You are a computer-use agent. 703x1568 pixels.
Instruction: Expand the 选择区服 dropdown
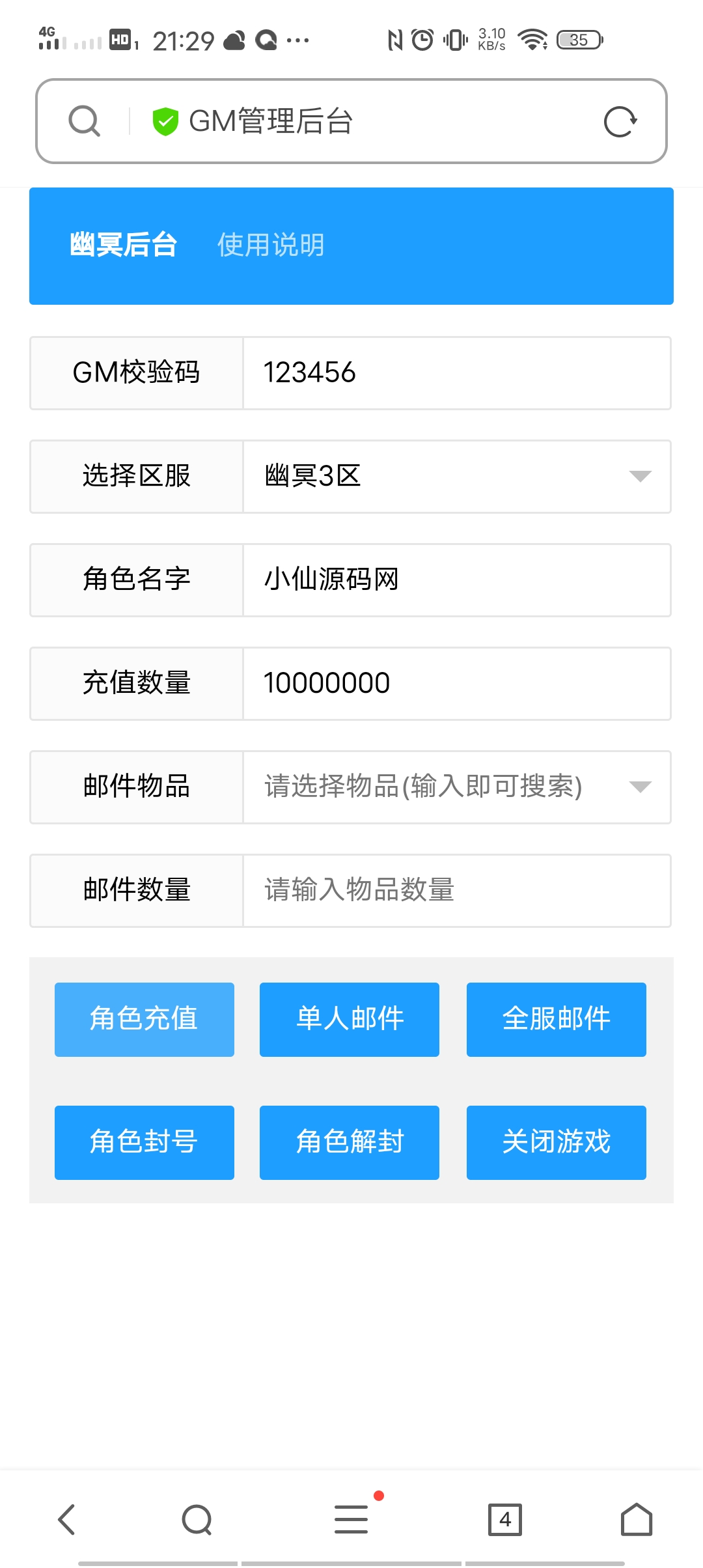[457, 477]
